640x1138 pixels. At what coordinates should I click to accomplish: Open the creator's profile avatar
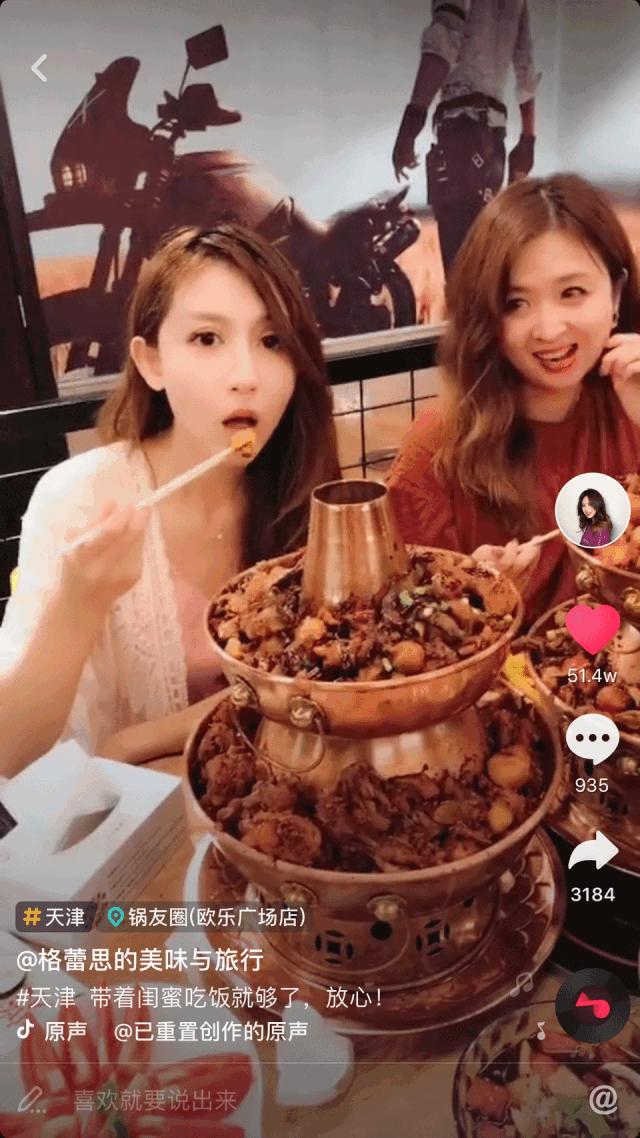pos(592,510)
